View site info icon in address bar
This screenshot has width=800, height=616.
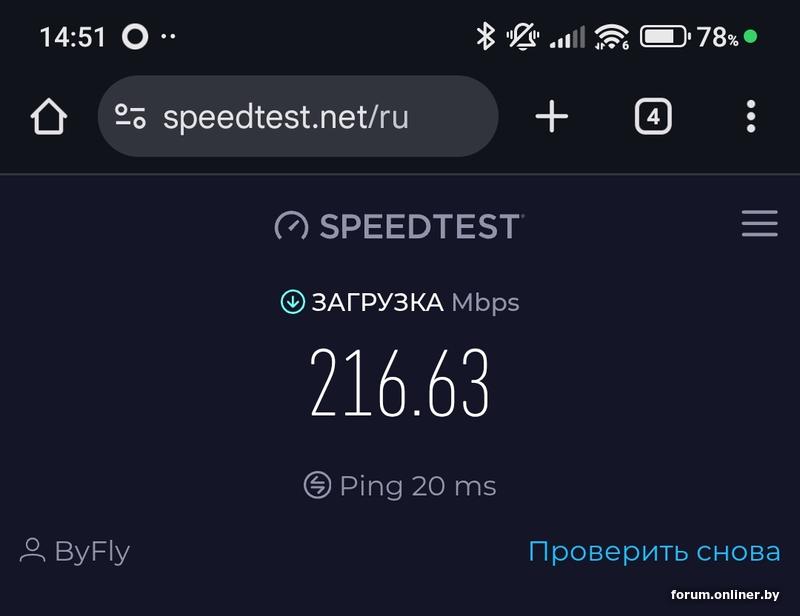tap(130, 117)
